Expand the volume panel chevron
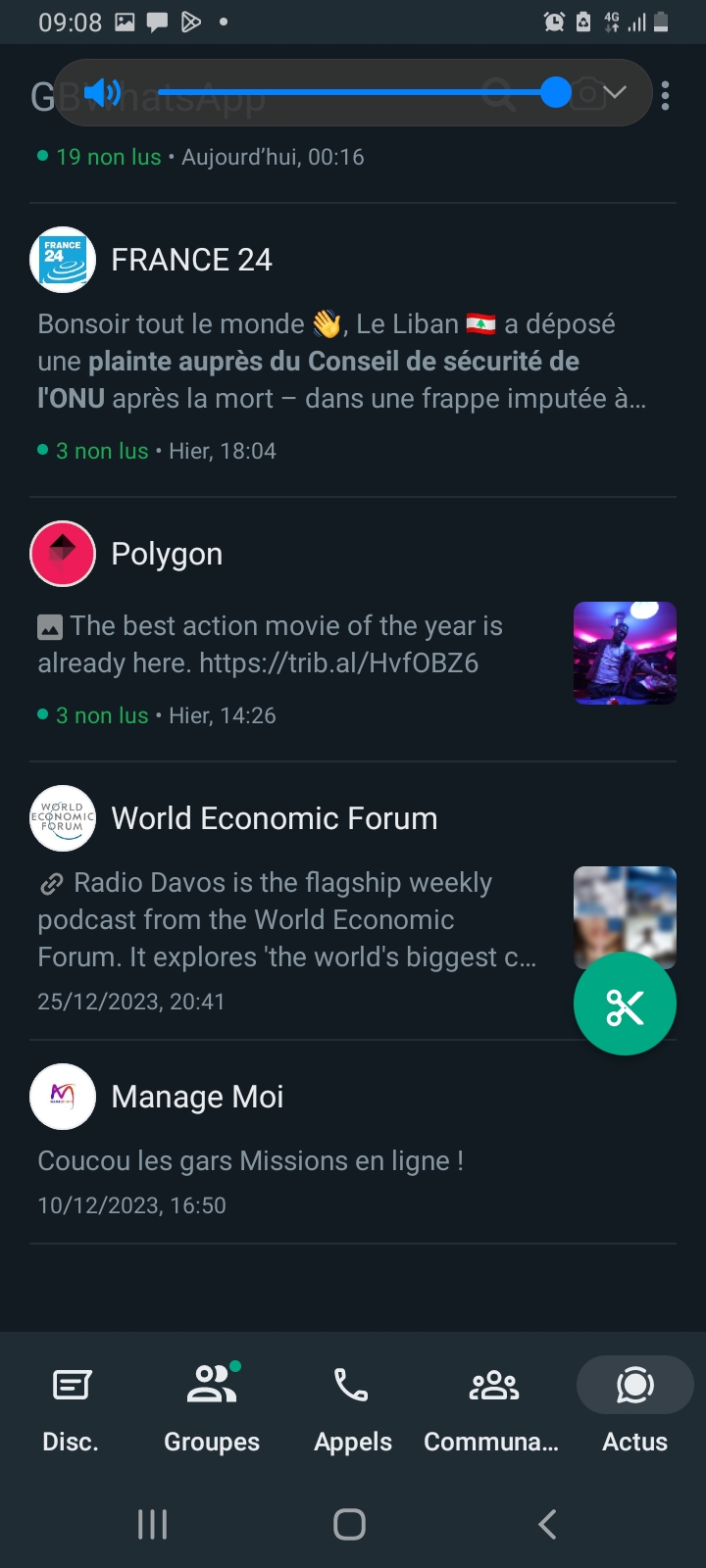This screenshot has height=1568, width=706. [x=615, y=92]
